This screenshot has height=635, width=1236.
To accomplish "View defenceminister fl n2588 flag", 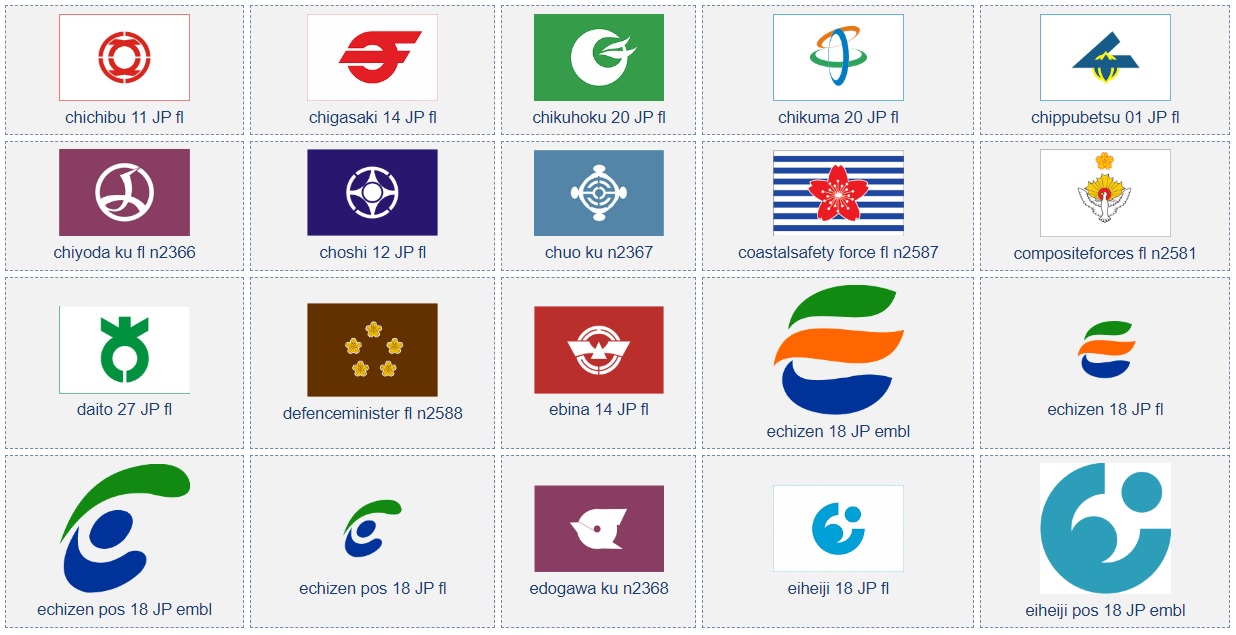I will click(372, 350).
